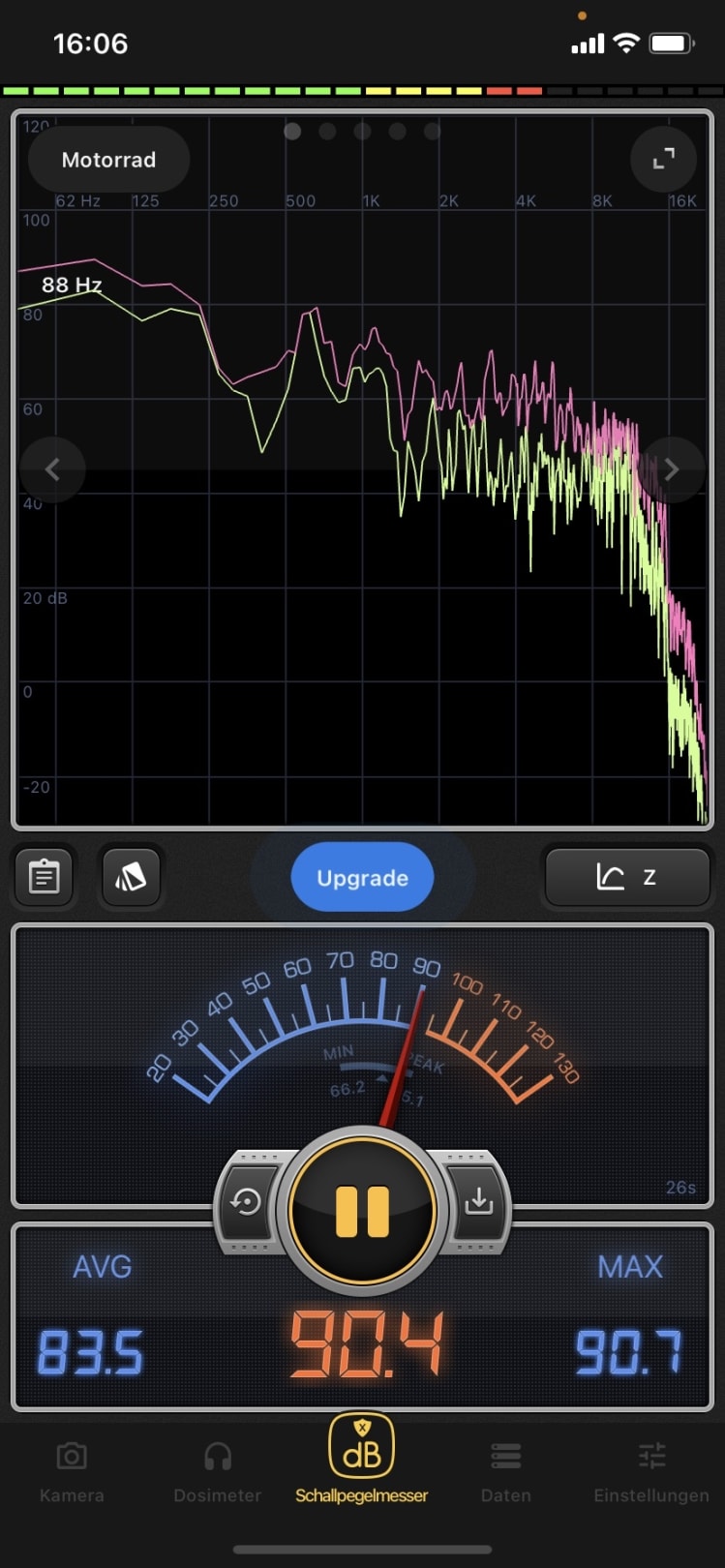Viewport: 725px width, 1568px height.
Task: Switch to the Daten tab
Action: click(506, 1471)
